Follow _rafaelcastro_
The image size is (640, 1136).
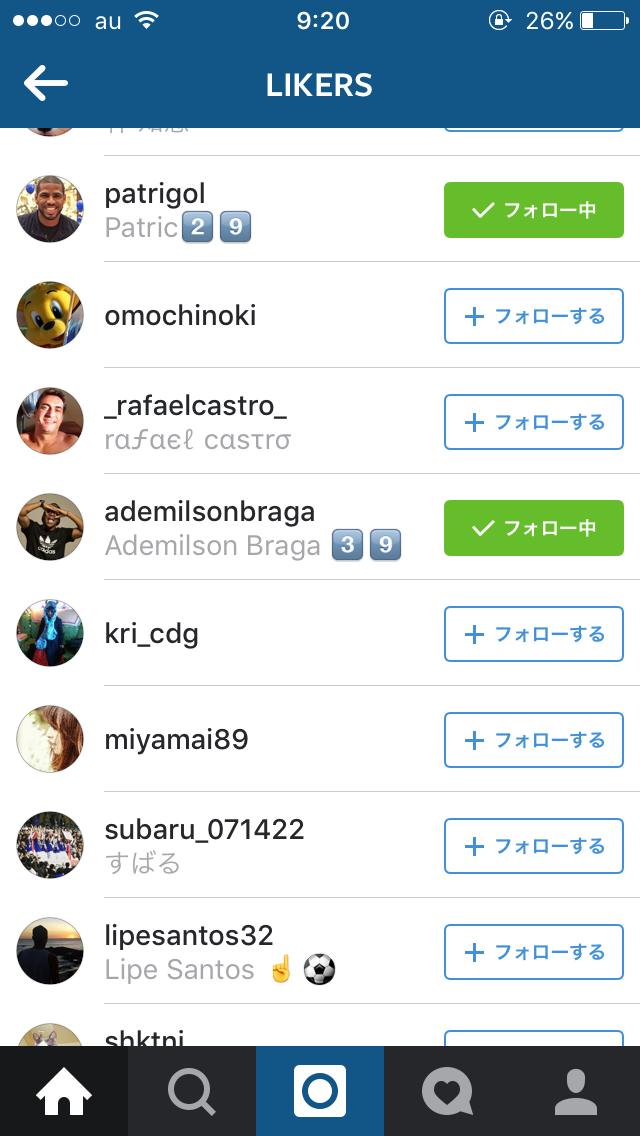(533, 422)
